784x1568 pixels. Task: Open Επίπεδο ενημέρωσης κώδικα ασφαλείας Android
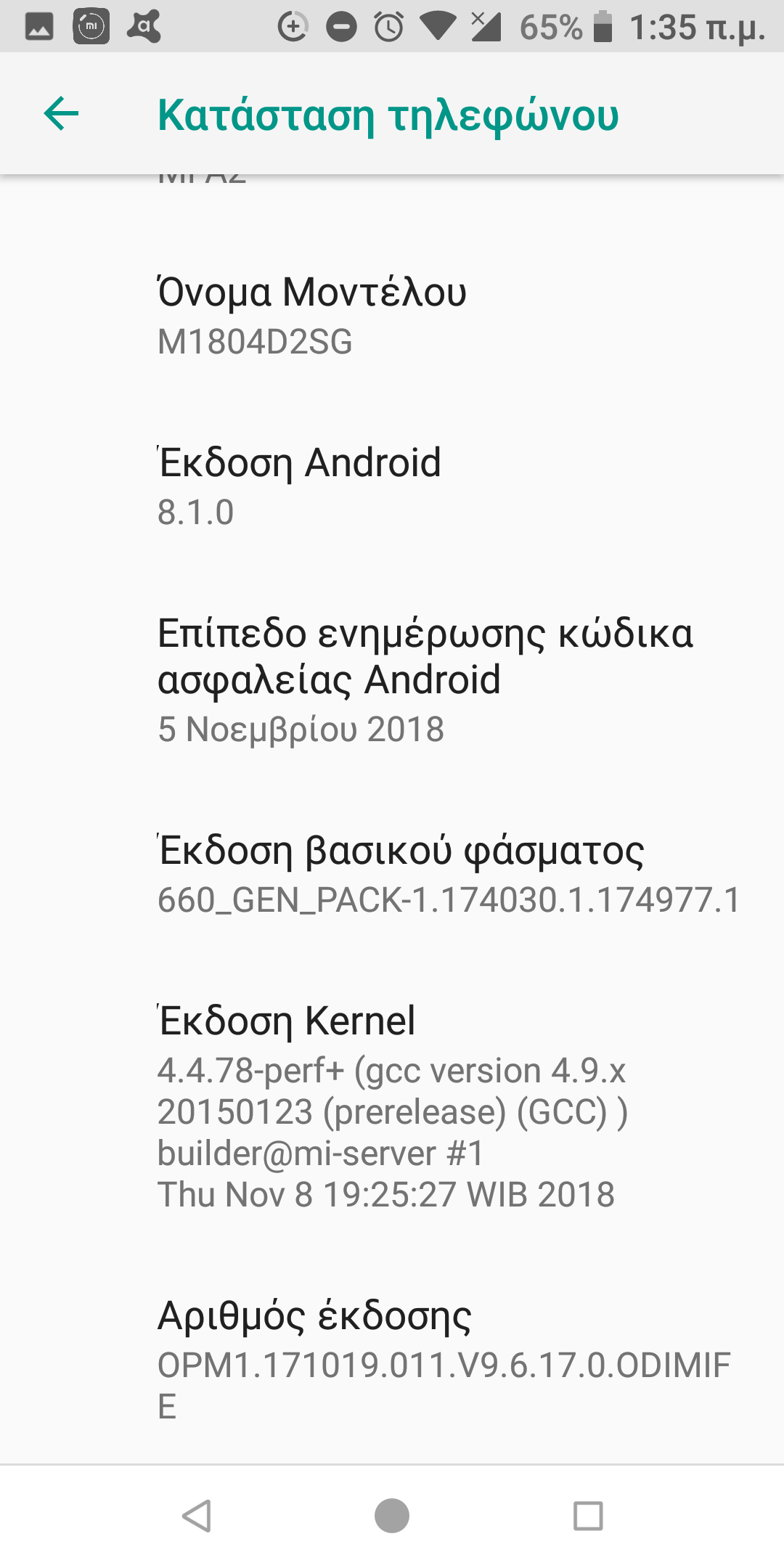(x=392, y=680)
